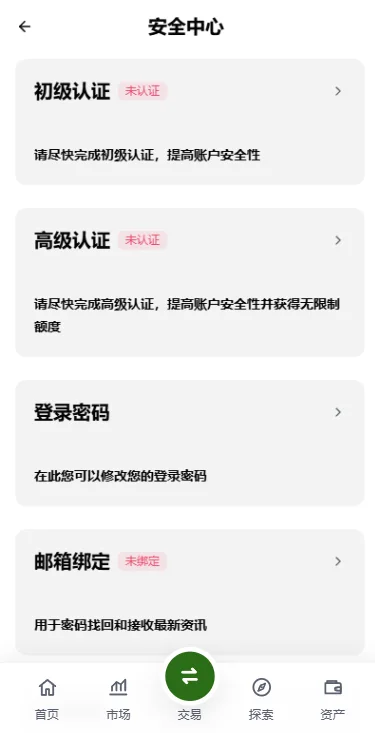Open the 初级认证 card
The width and height of the screenshot is (375, 733).
190,122
